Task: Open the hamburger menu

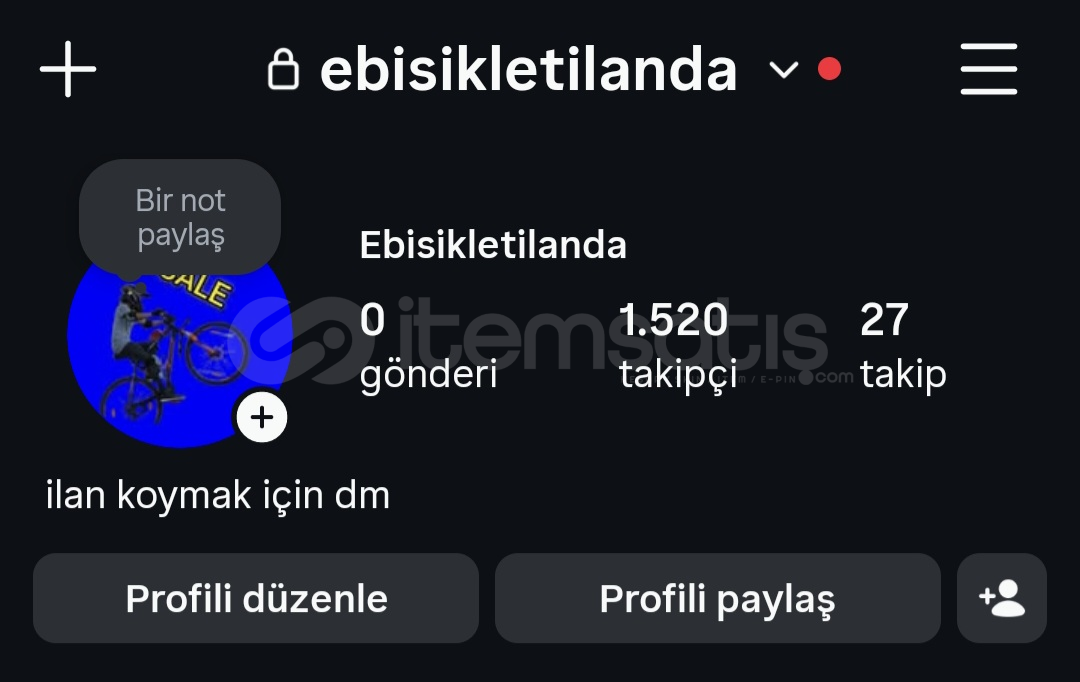Action: pyautogui.click(x=988, y=69)
